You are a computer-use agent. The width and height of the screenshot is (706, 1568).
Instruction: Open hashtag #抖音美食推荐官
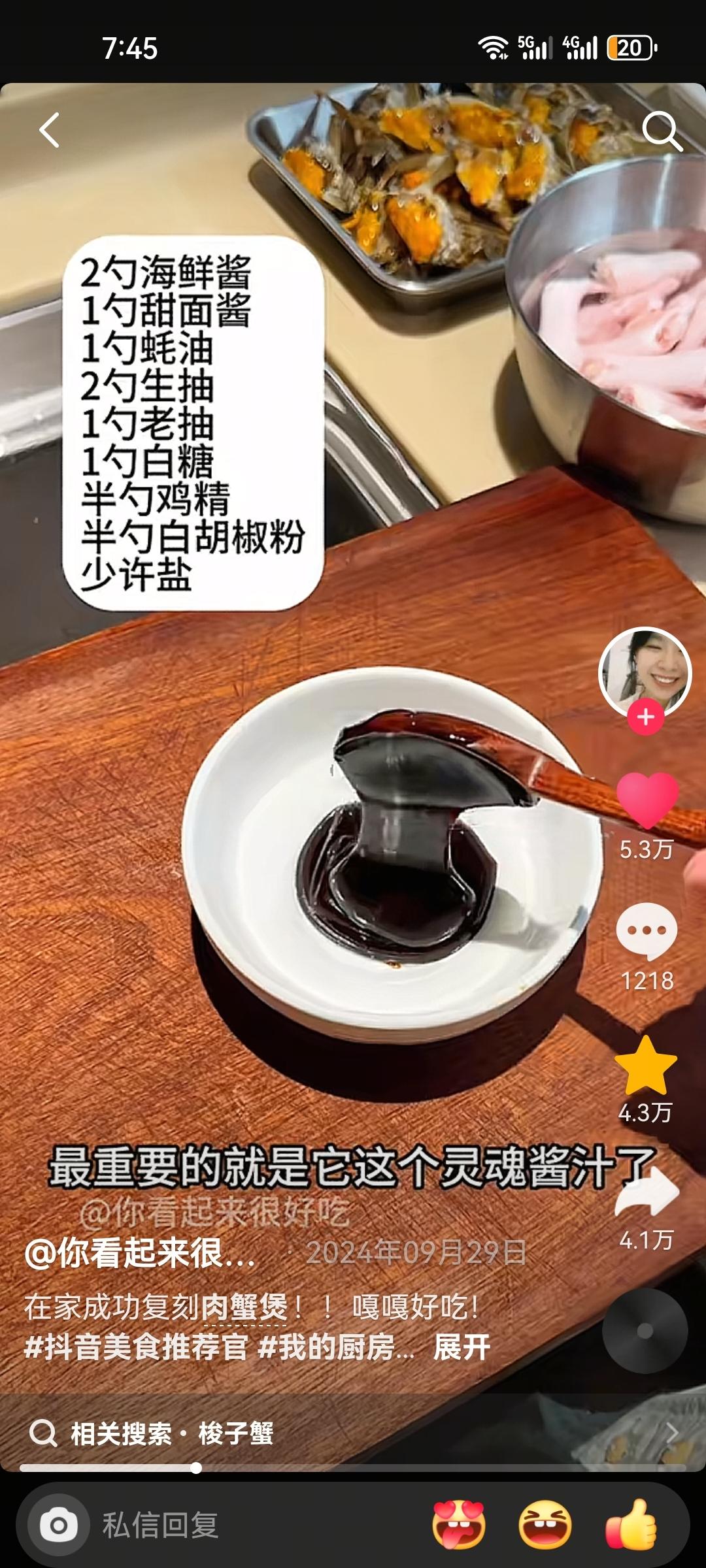(136, 1347)
